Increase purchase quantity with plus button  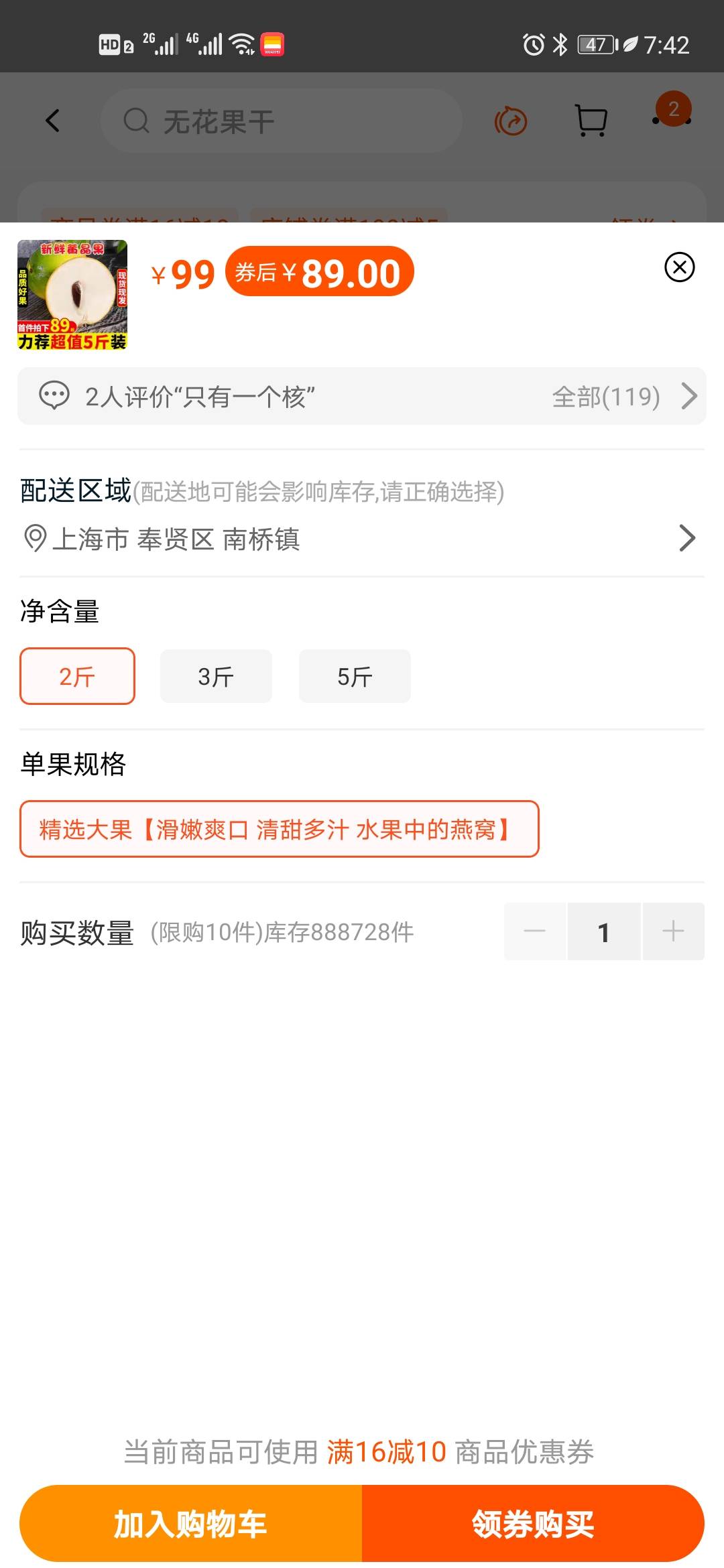673,931
